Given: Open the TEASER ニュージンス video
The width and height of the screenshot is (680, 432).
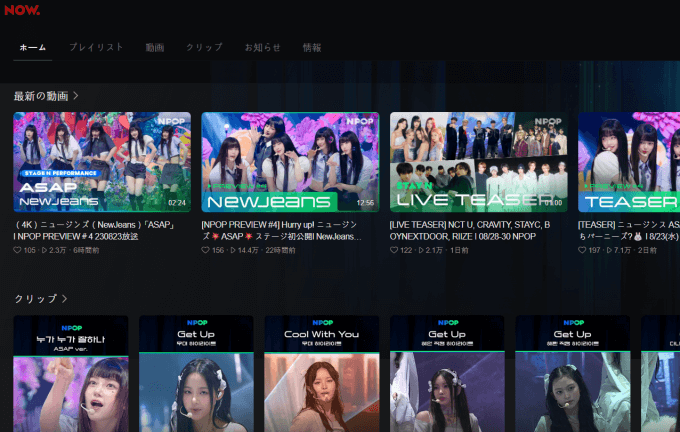Looking at the screenshot, I should pyautogui.click(x=630, y=161).
